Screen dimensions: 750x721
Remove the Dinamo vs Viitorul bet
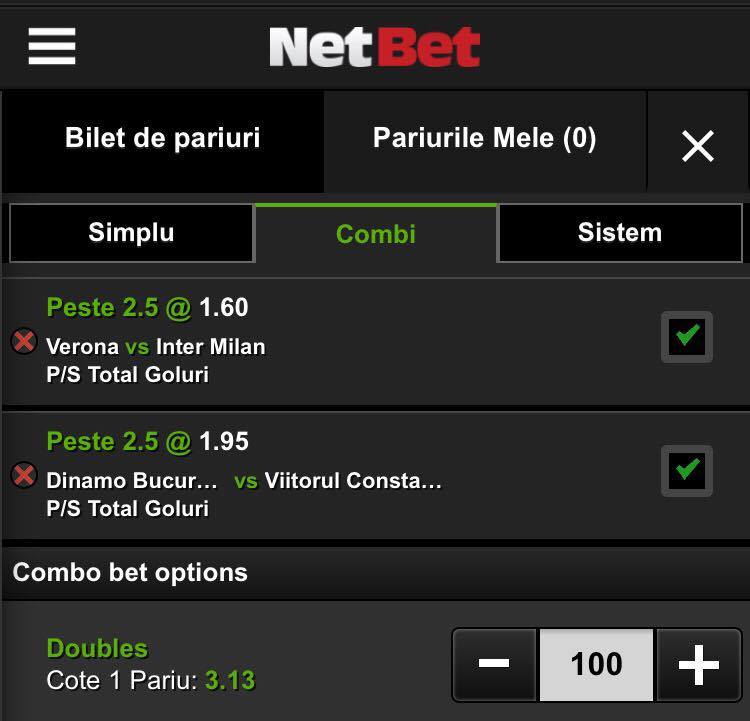pyautogui.click(x=24, y=475)
